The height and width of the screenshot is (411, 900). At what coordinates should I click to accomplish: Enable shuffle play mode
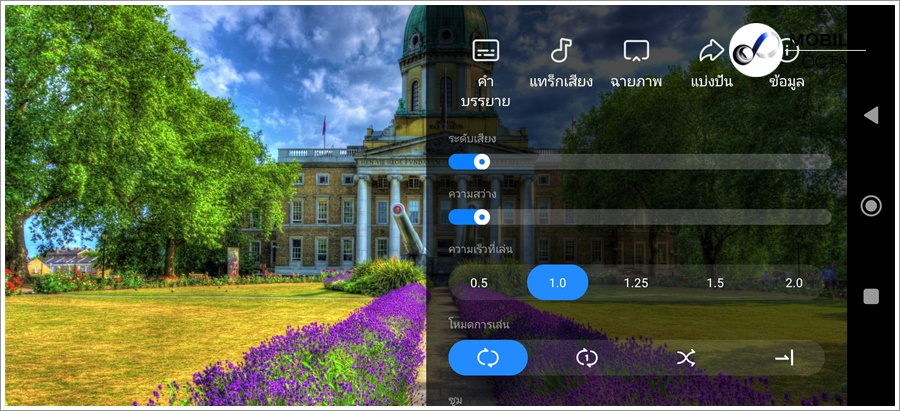(x=685, y=357)
